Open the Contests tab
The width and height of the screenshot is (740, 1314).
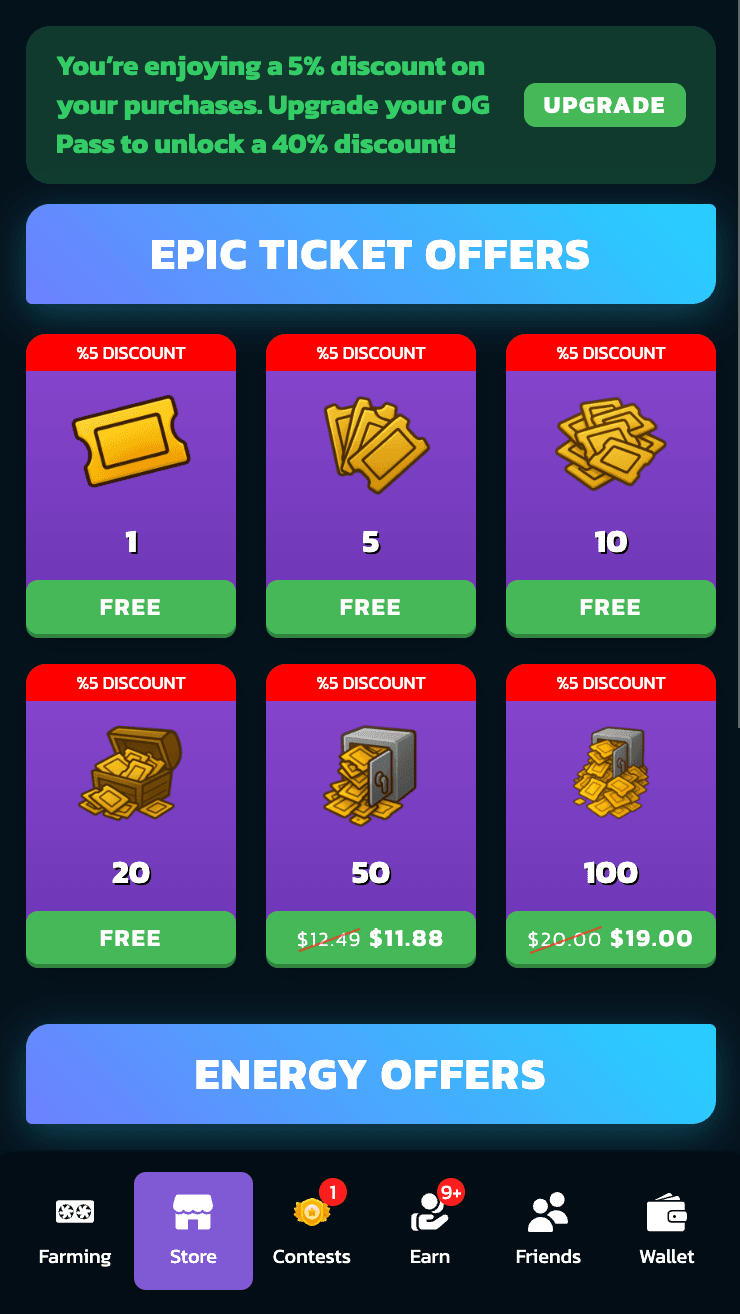point(312,1231)
